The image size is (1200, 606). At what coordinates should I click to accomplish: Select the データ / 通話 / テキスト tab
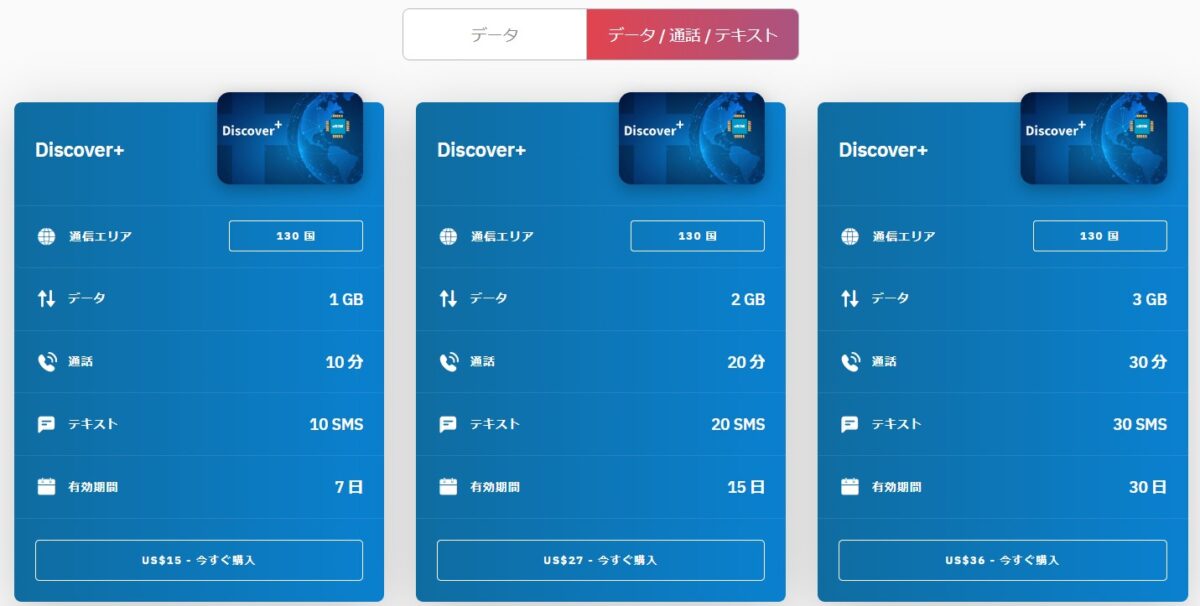pyautogui.click(x=692, y=35)
